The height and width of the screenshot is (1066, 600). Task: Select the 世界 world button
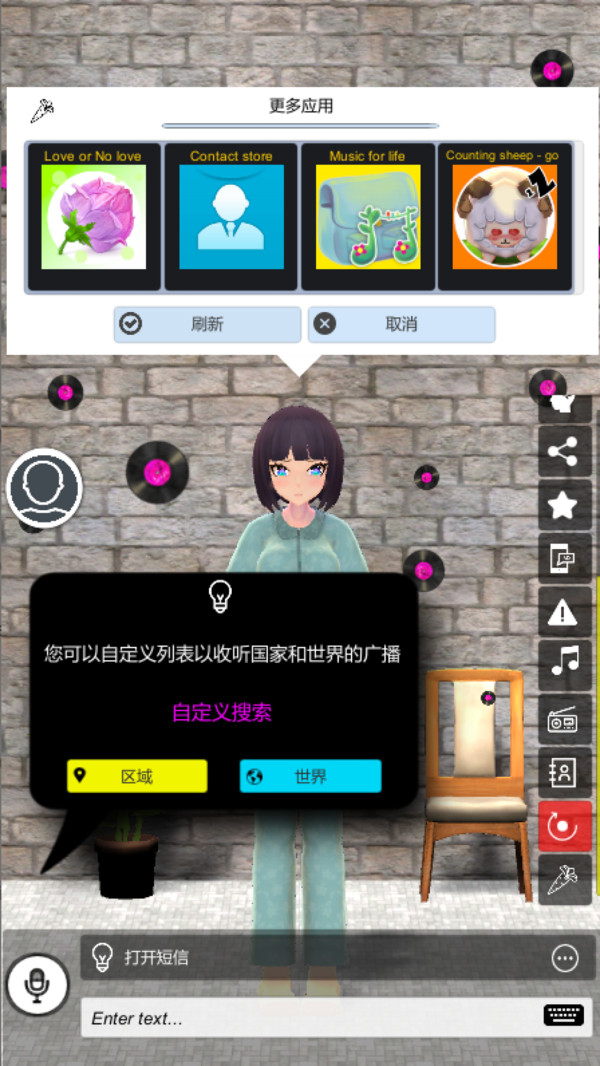310,776
